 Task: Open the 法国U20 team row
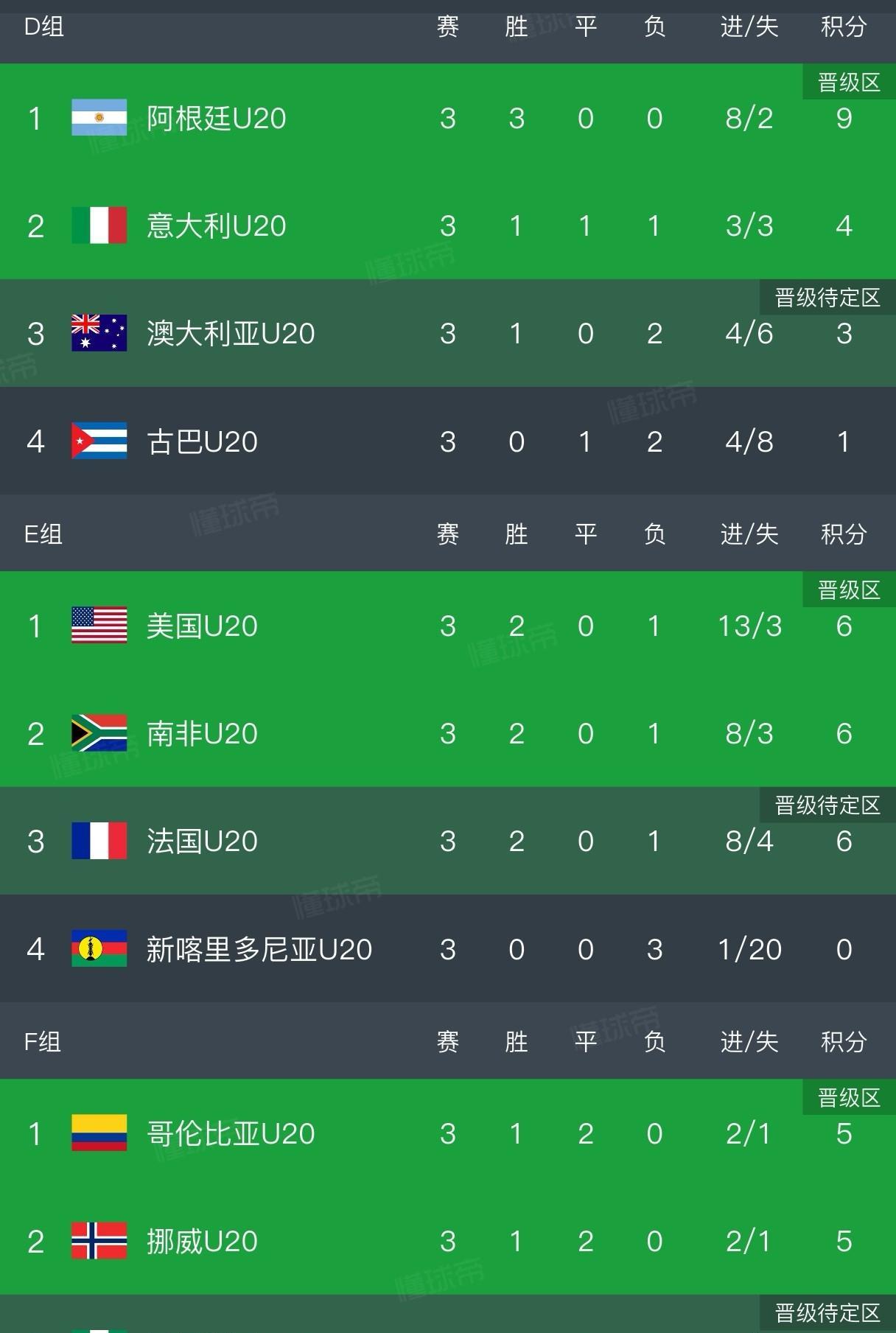(448, 841)
